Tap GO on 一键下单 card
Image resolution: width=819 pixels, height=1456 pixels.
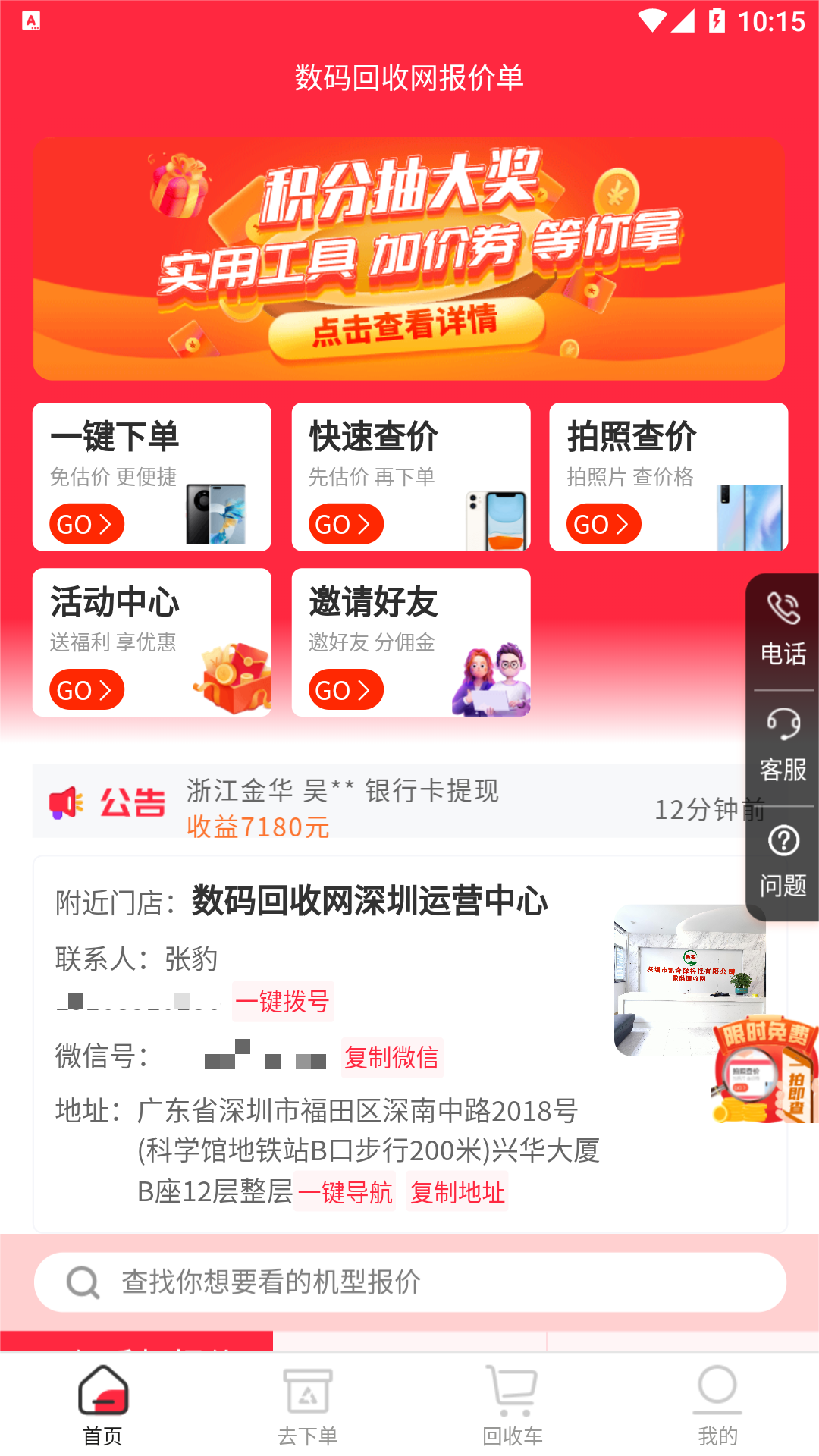tap(85, 523)
